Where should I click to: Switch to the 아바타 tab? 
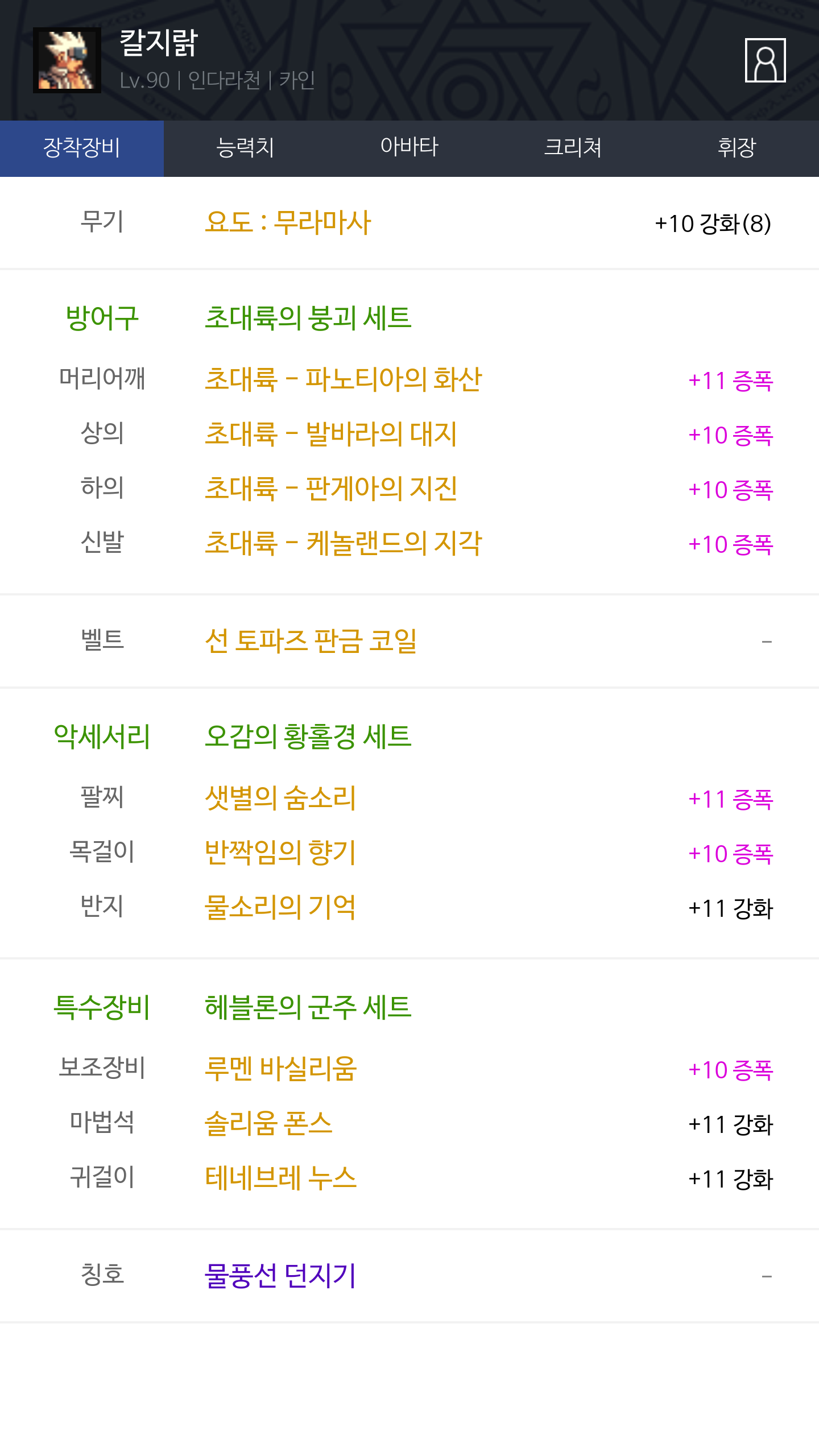coord(409,148)
